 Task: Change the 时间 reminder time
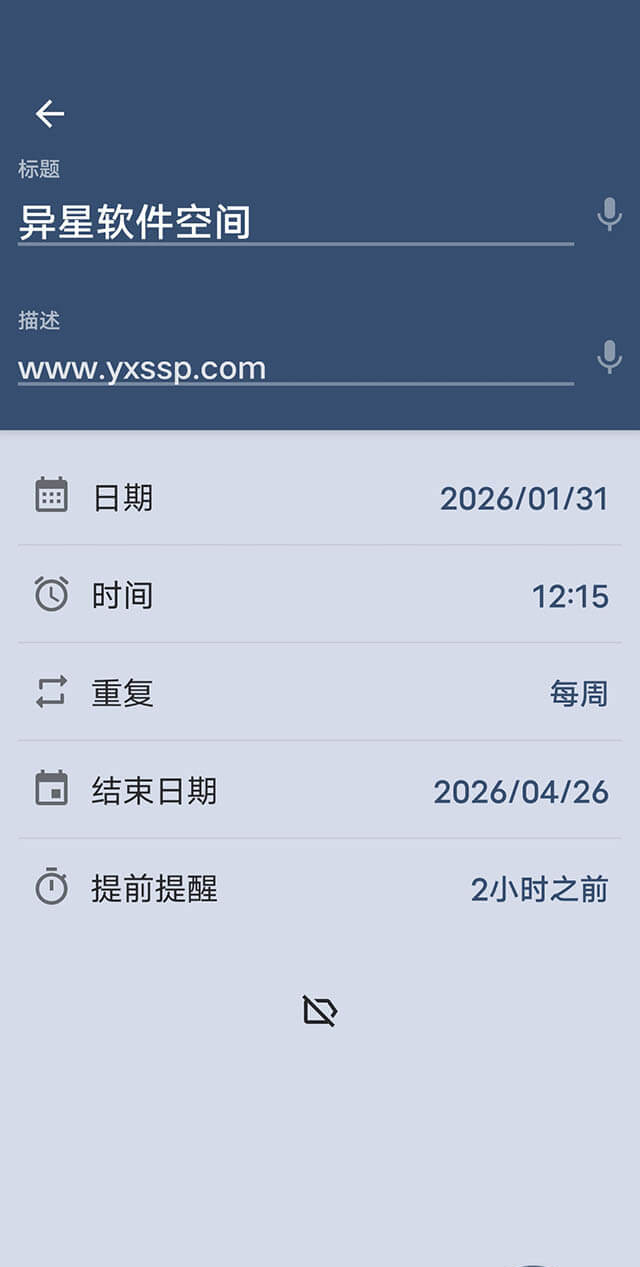pyautogui.click(x=320, y=595)
